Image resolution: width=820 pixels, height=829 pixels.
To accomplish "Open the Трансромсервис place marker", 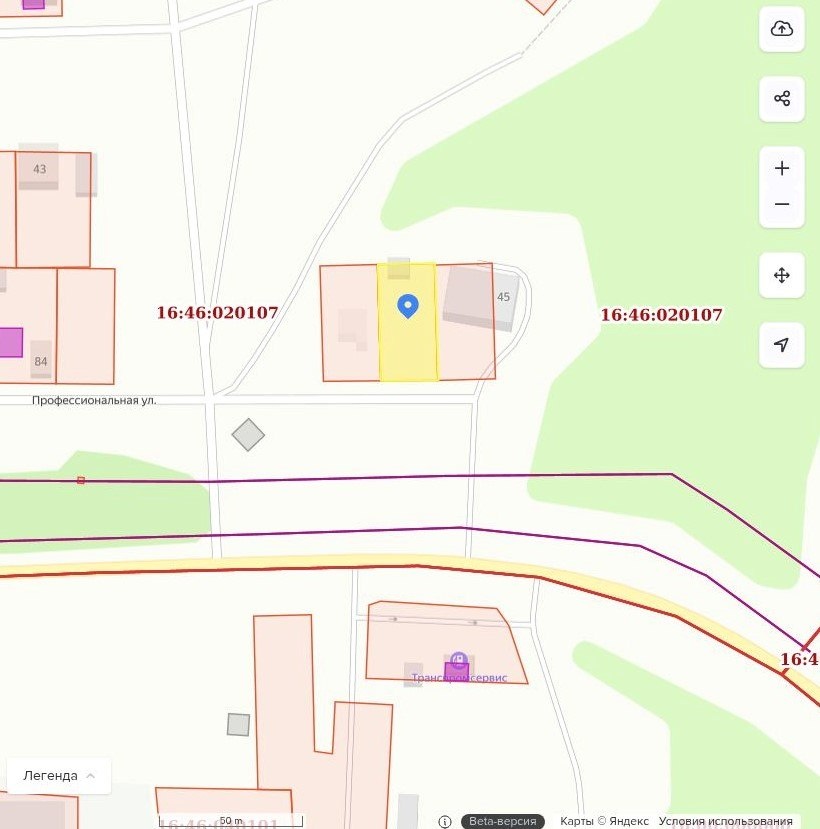I will coord(458,661).
